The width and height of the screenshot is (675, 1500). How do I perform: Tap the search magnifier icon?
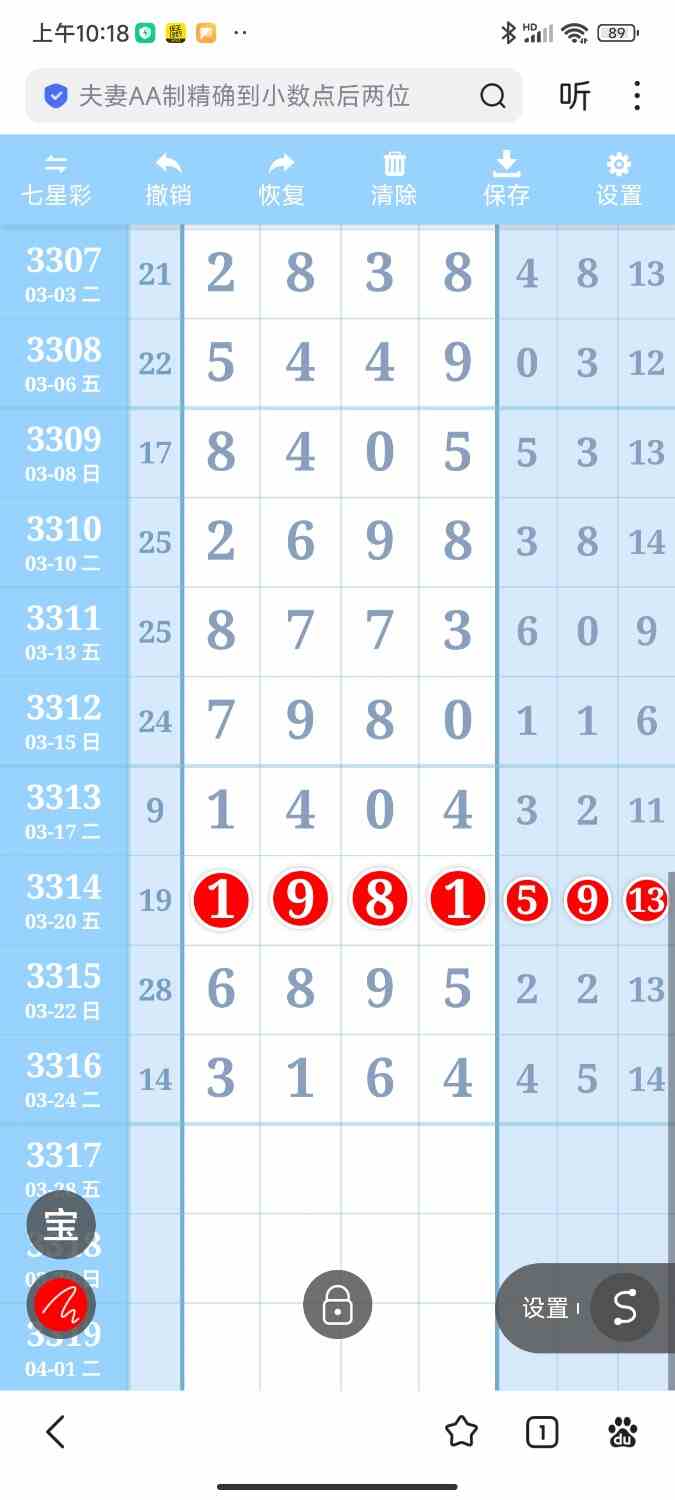coord(493,96)
